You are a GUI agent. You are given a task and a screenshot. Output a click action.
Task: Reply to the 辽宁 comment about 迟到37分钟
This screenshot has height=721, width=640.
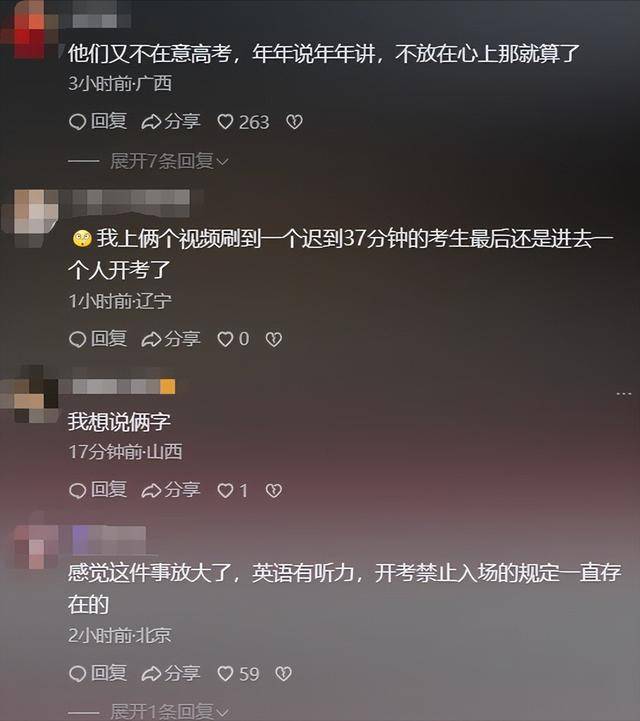pos(98,339)
